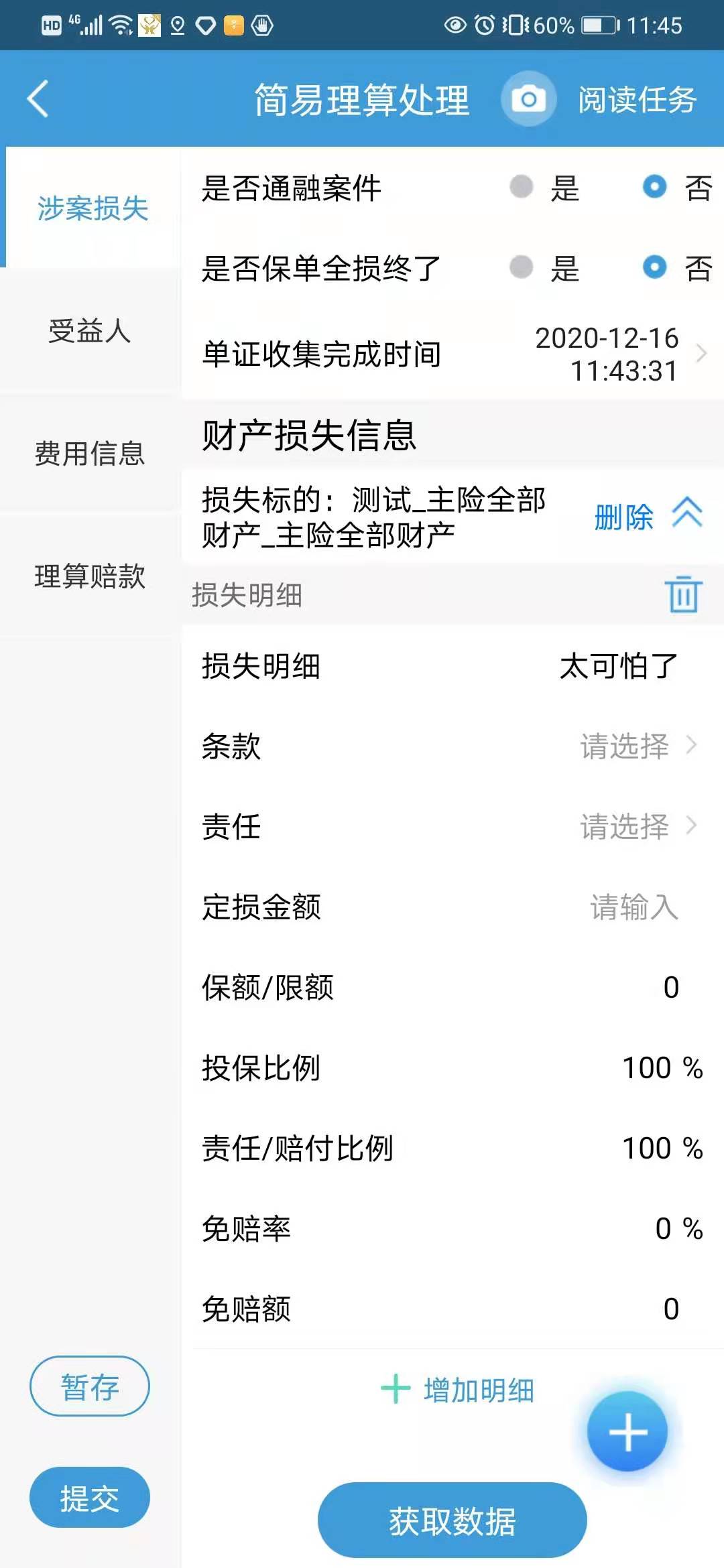724x1568 pixels.
Task: Switch to the 受益人 tab
Action: 90,330
